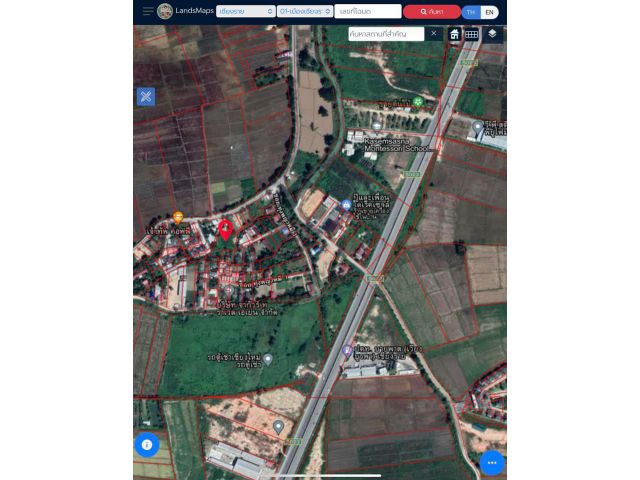Tap the red ค้นหา search button

(432, 11)
